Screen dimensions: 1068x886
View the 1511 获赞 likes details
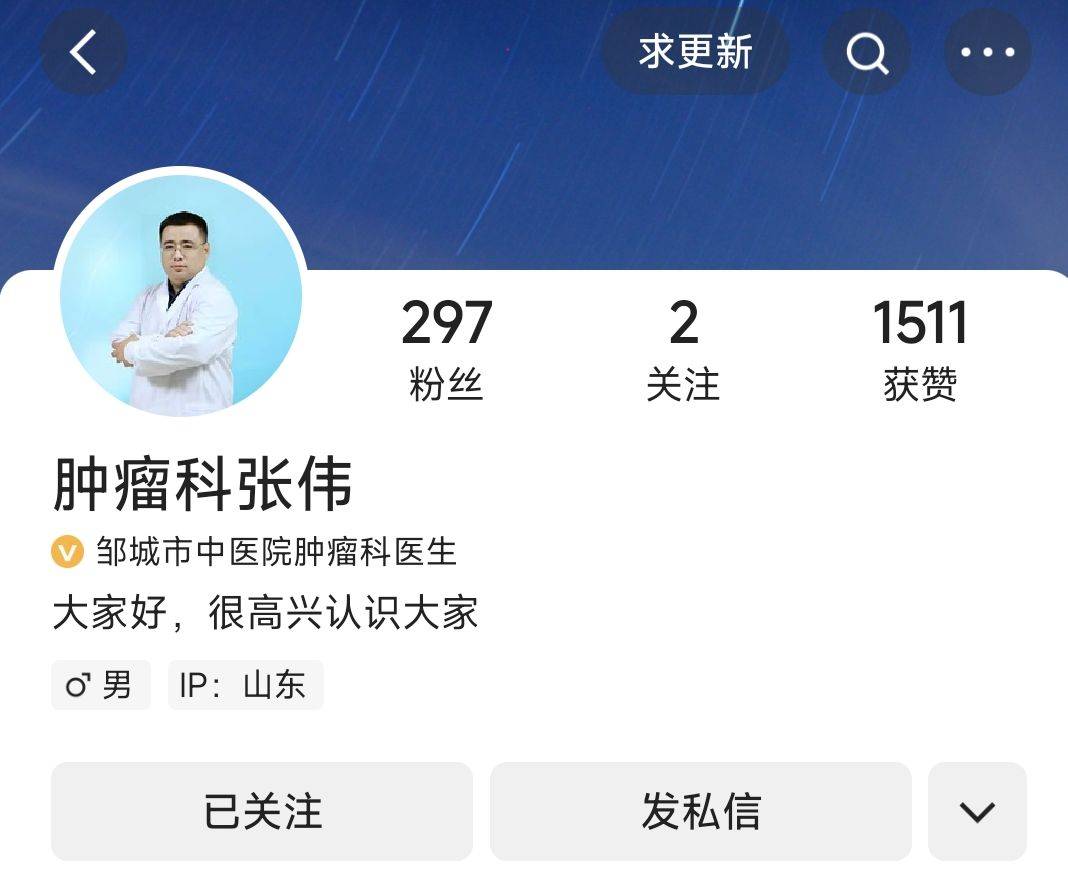click(x=920, y=348)
